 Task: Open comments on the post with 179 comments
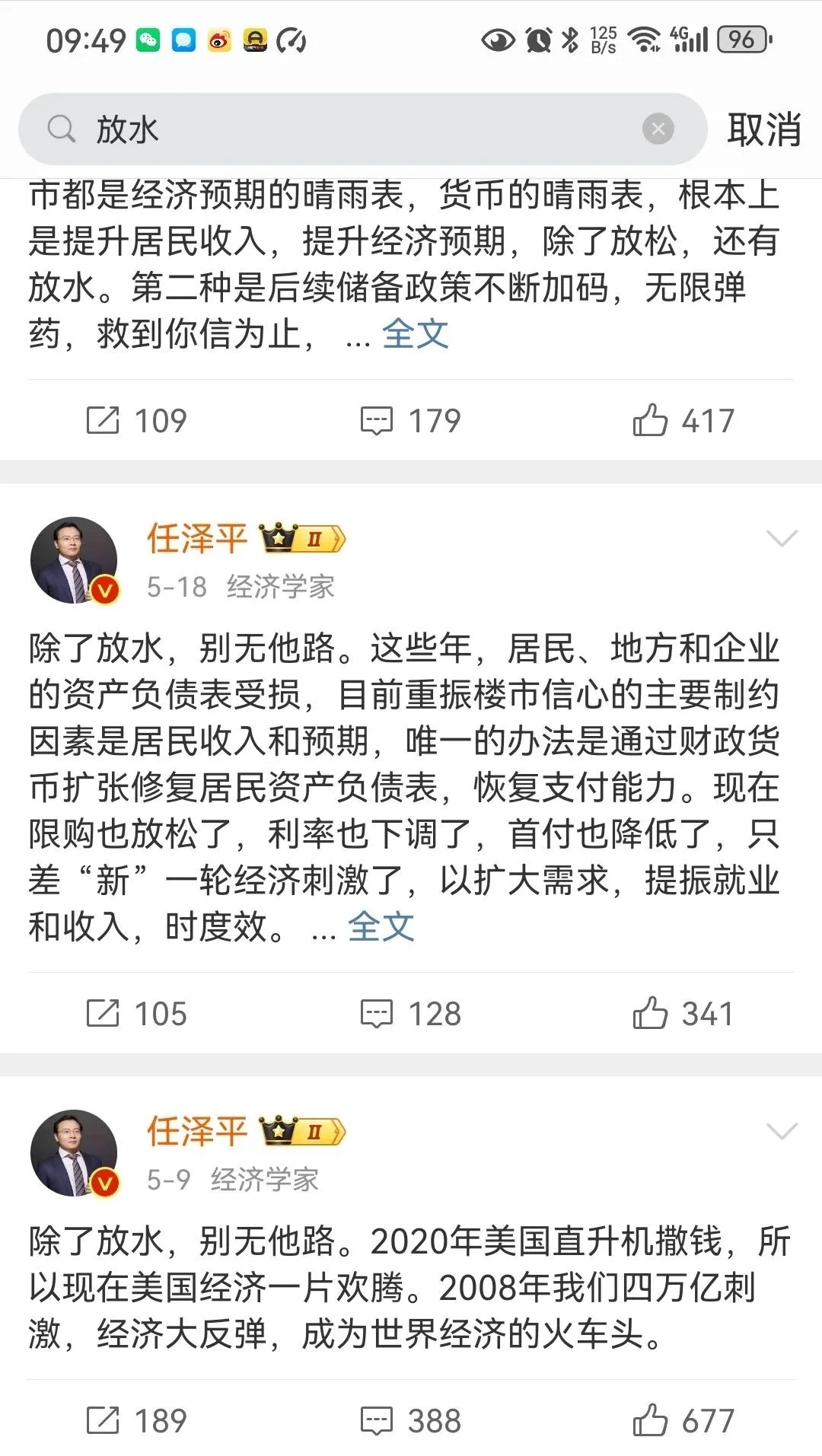tap(411, 421)
